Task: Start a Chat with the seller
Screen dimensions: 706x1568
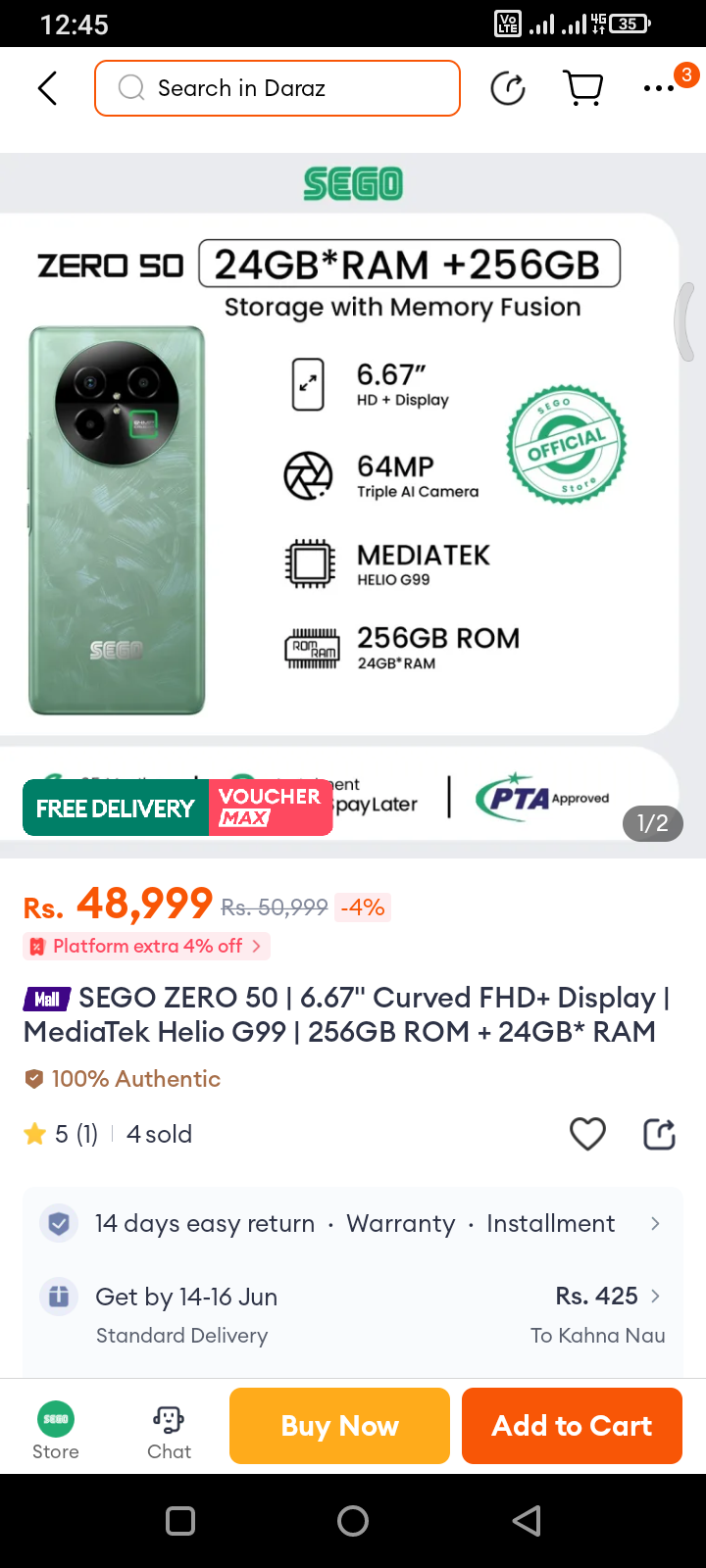Action: point(169,1429)
